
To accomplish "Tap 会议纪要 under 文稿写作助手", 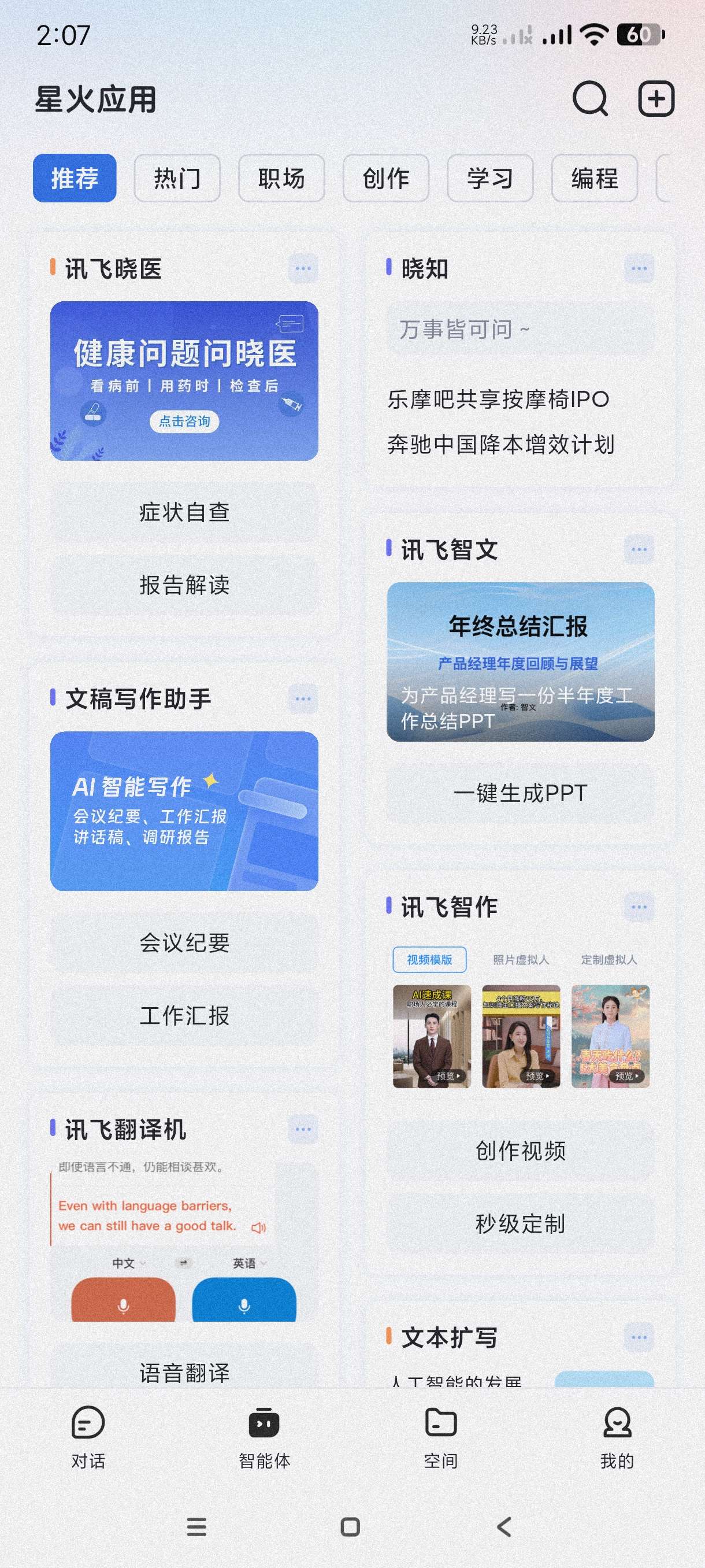I will pyautogui.click(x=184, y=942).
